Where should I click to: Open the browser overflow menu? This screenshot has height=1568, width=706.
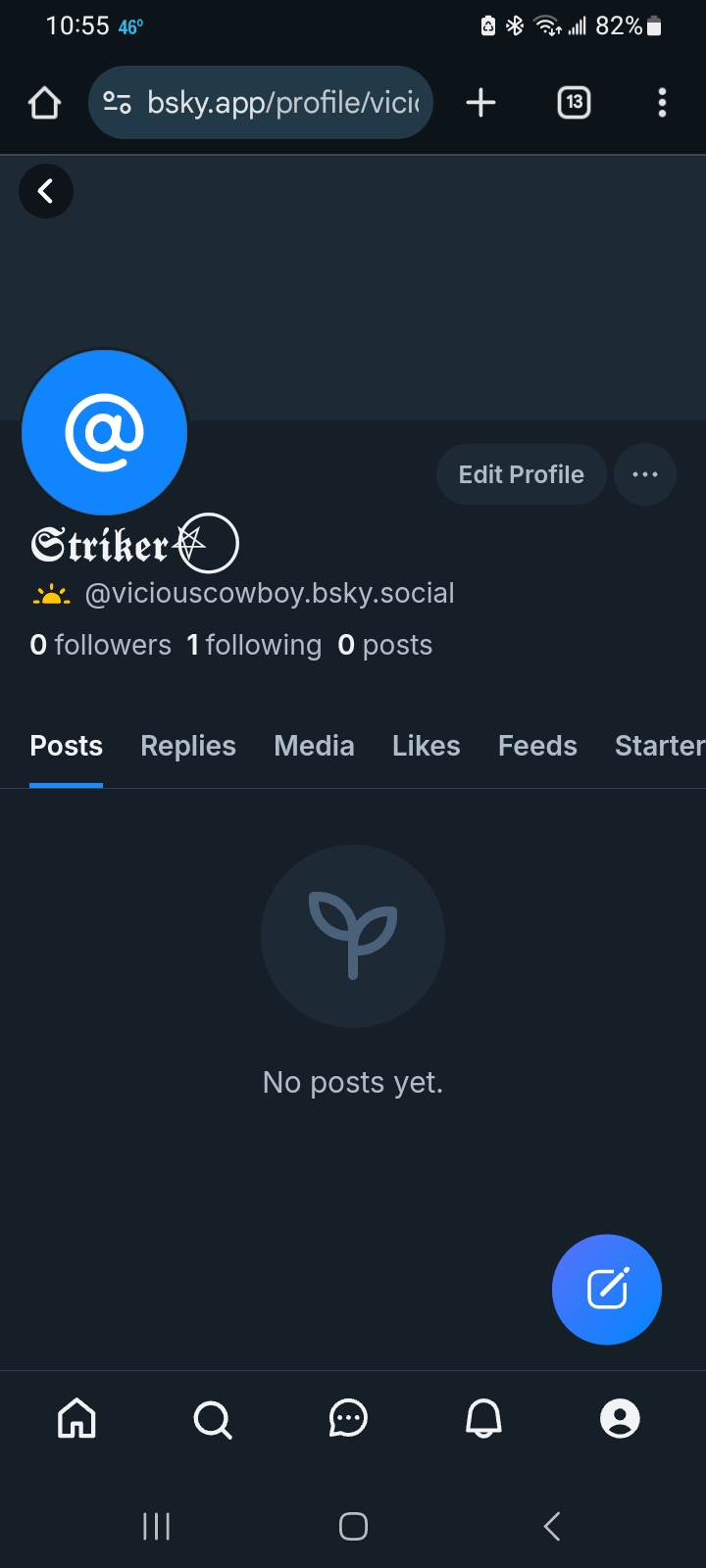tap(662, 102)
